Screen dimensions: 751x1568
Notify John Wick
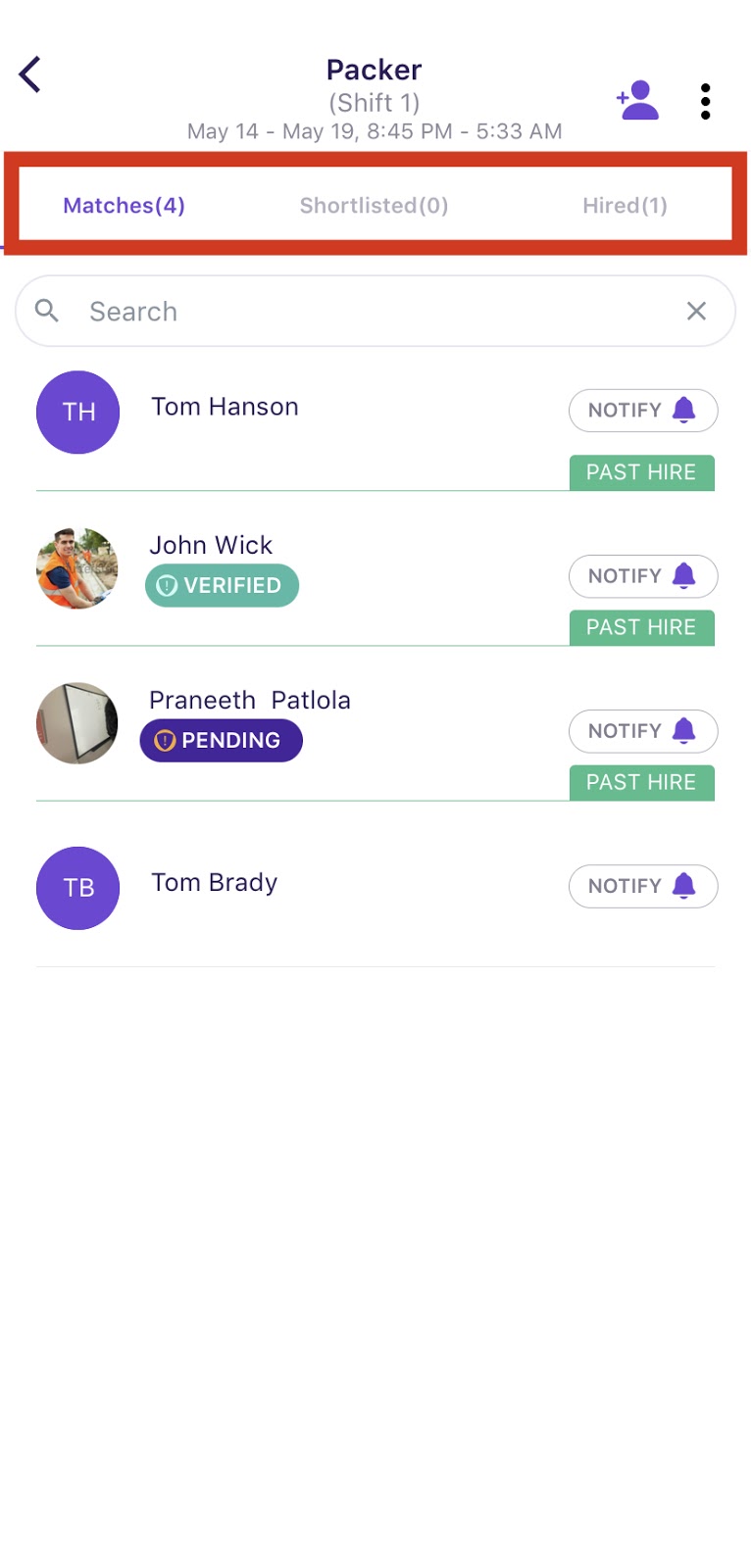642,576
